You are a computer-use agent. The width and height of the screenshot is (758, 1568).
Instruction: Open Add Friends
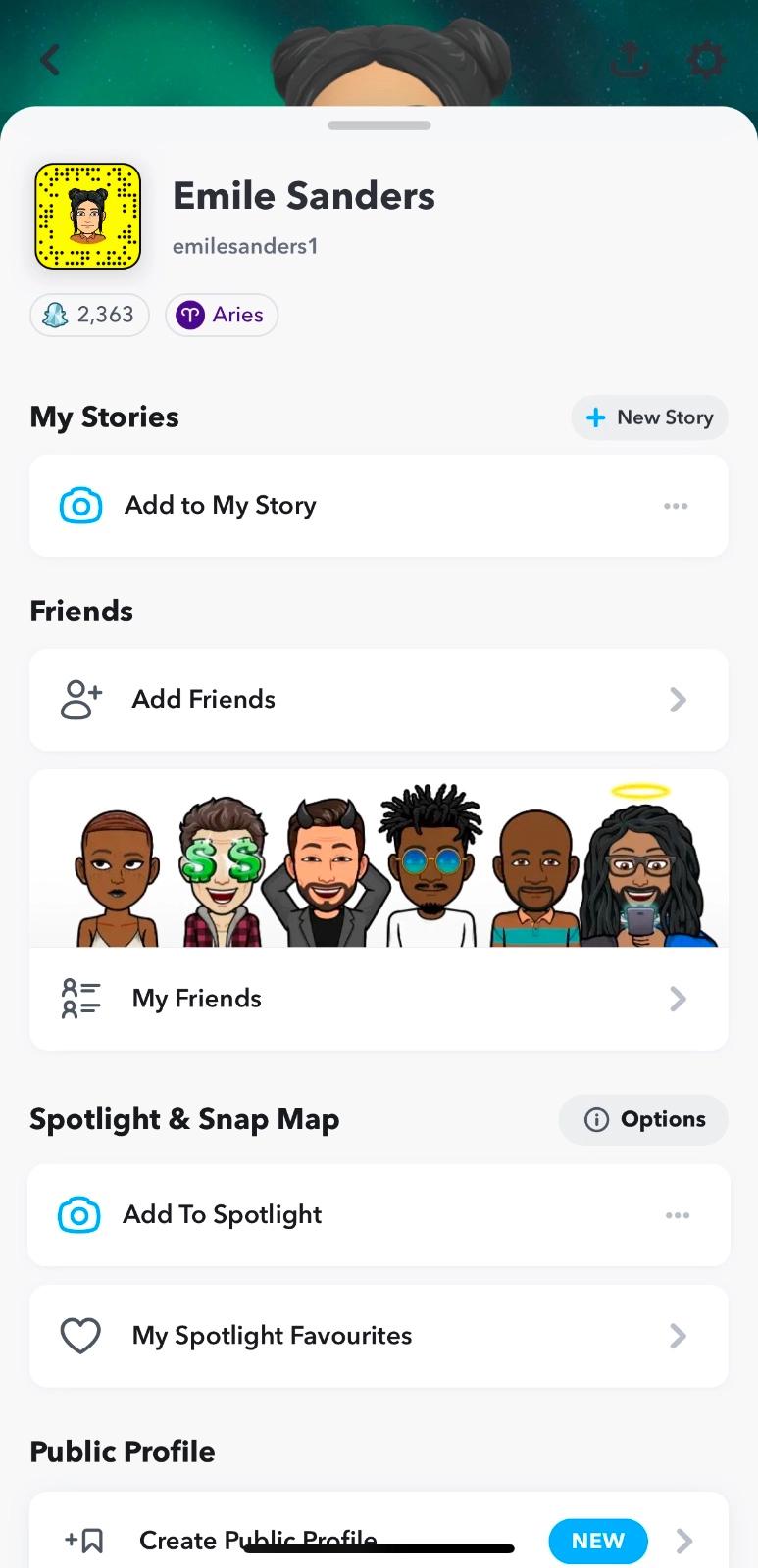[x=379, y=700]
